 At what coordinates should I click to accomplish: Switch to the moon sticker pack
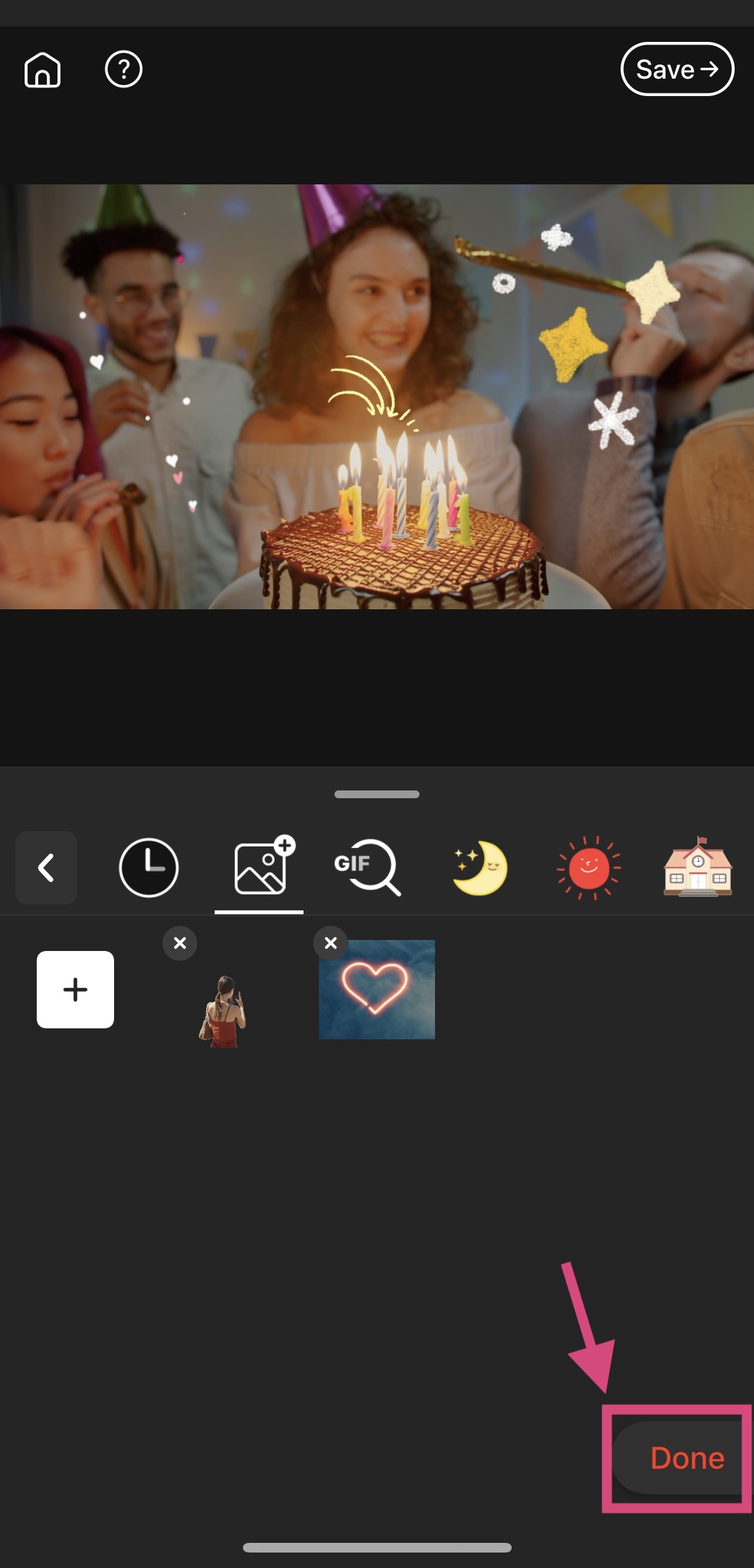(x=479, y=868)
